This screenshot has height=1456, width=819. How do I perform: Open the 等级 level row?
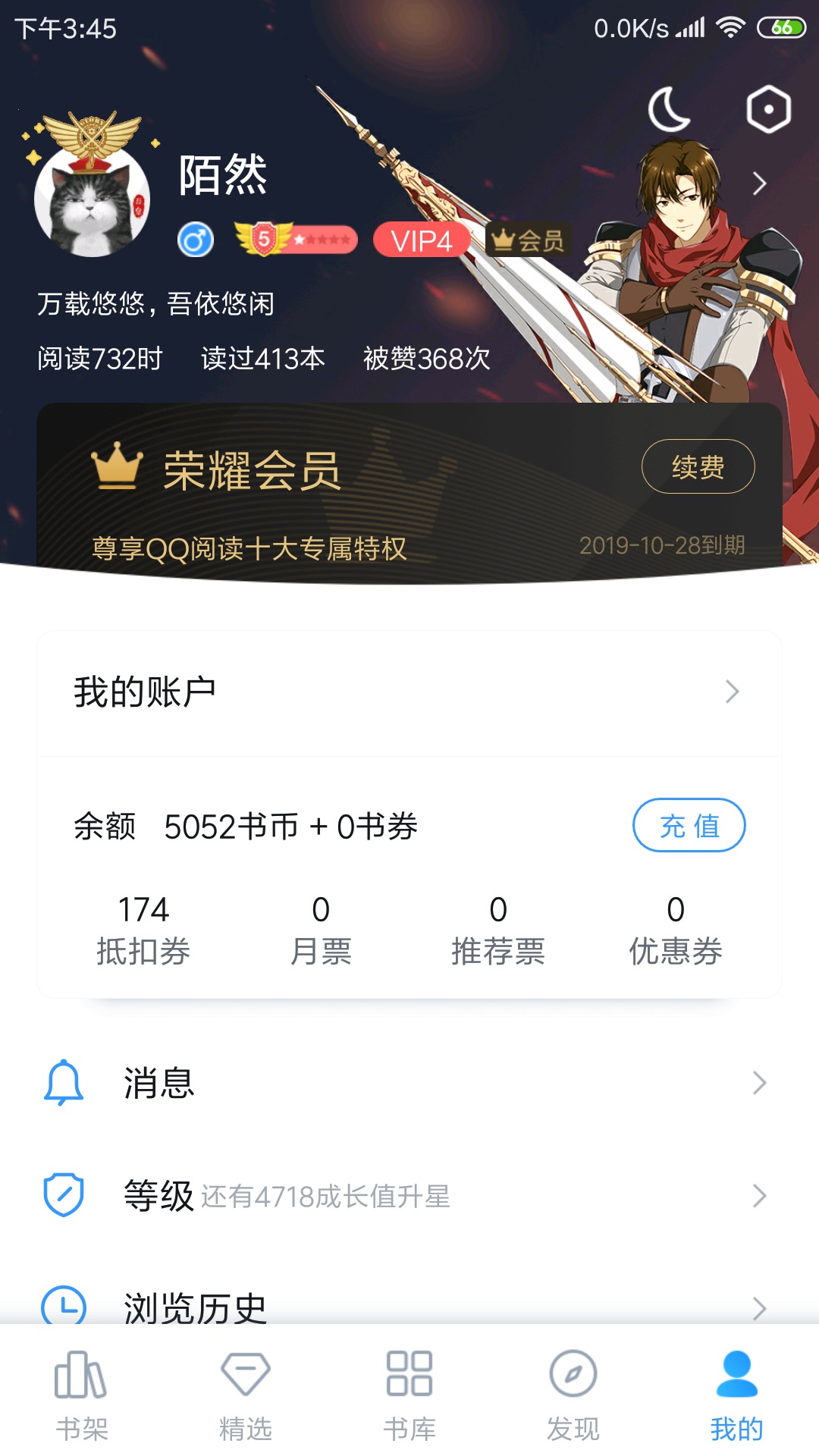(x=409, y=1196)
